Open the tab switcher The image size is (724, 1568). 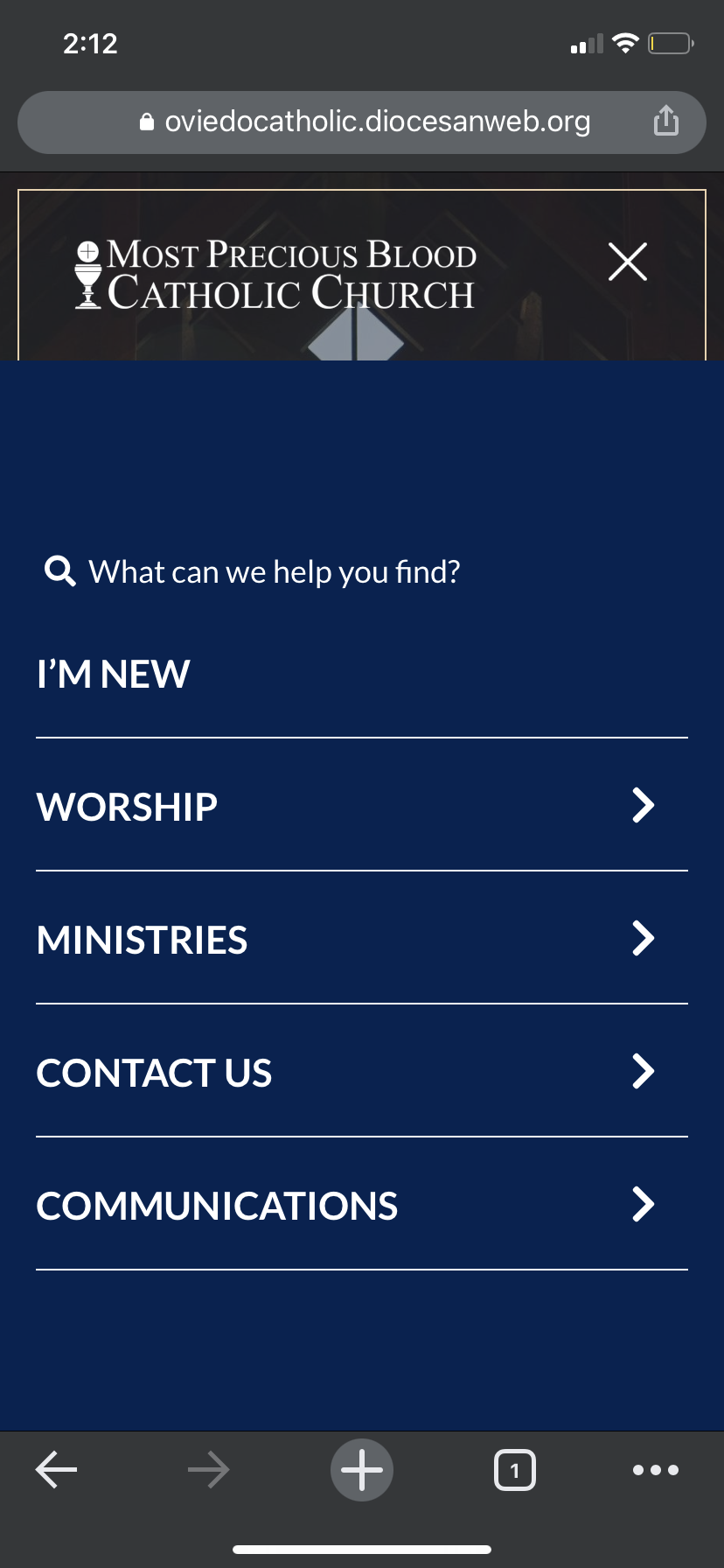514,1470
